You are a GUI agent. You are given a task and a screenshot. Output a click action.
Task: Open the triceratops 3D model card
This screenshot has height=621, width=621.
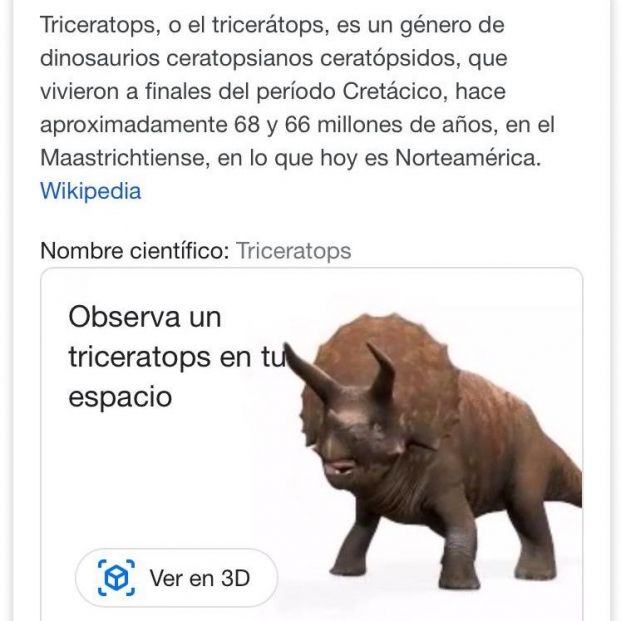pyautogui.click(x=440, y=450)
